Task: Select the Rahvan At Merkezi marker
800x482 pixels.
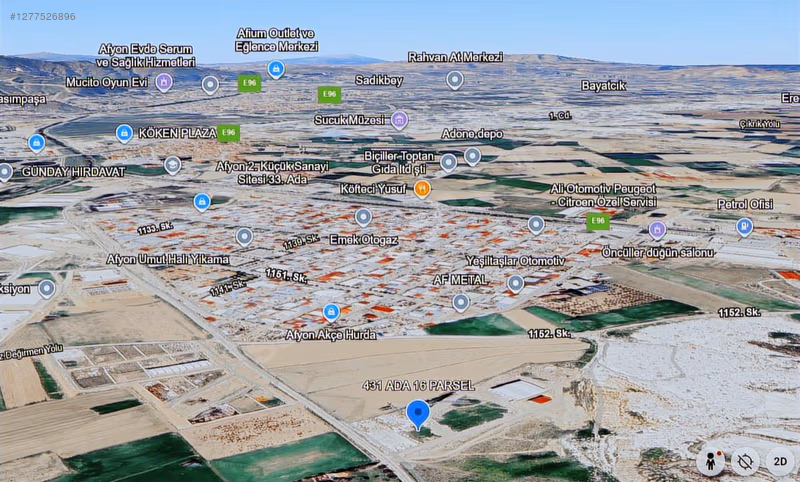Action: [455, 79]
